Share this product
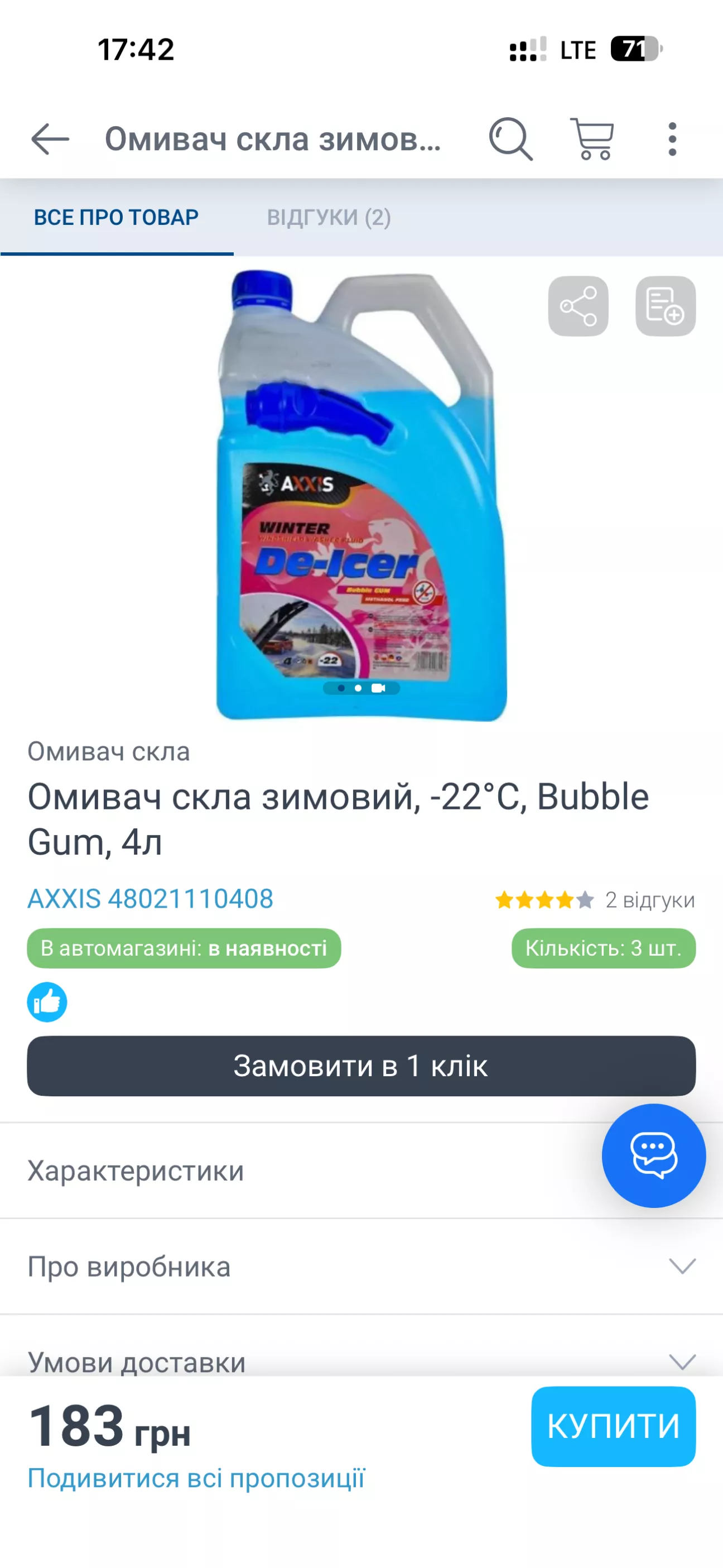Screen dimensions: 723x1568 click(x=578, y=306)
